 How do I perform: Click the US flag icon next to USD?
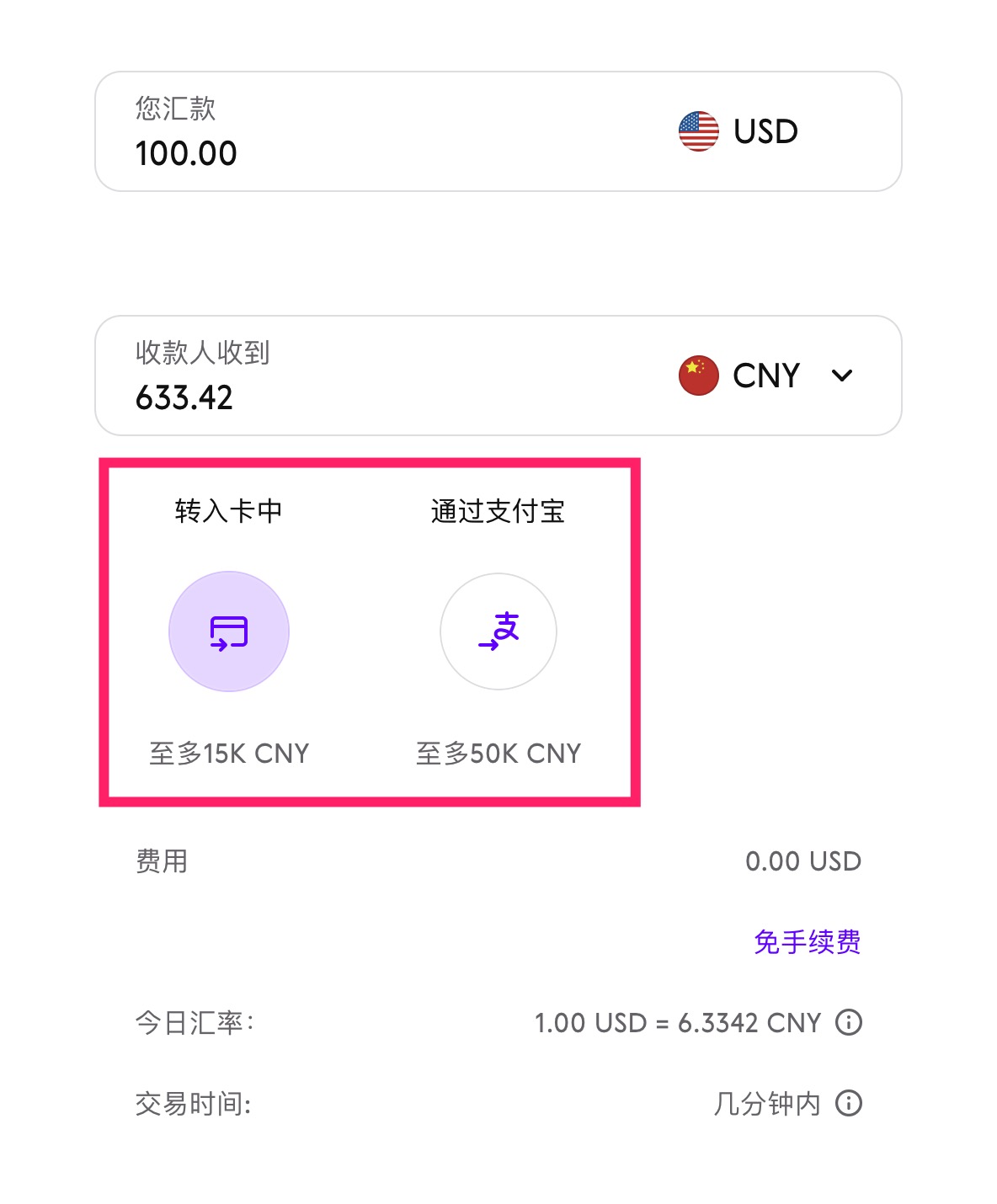point(697,131)
